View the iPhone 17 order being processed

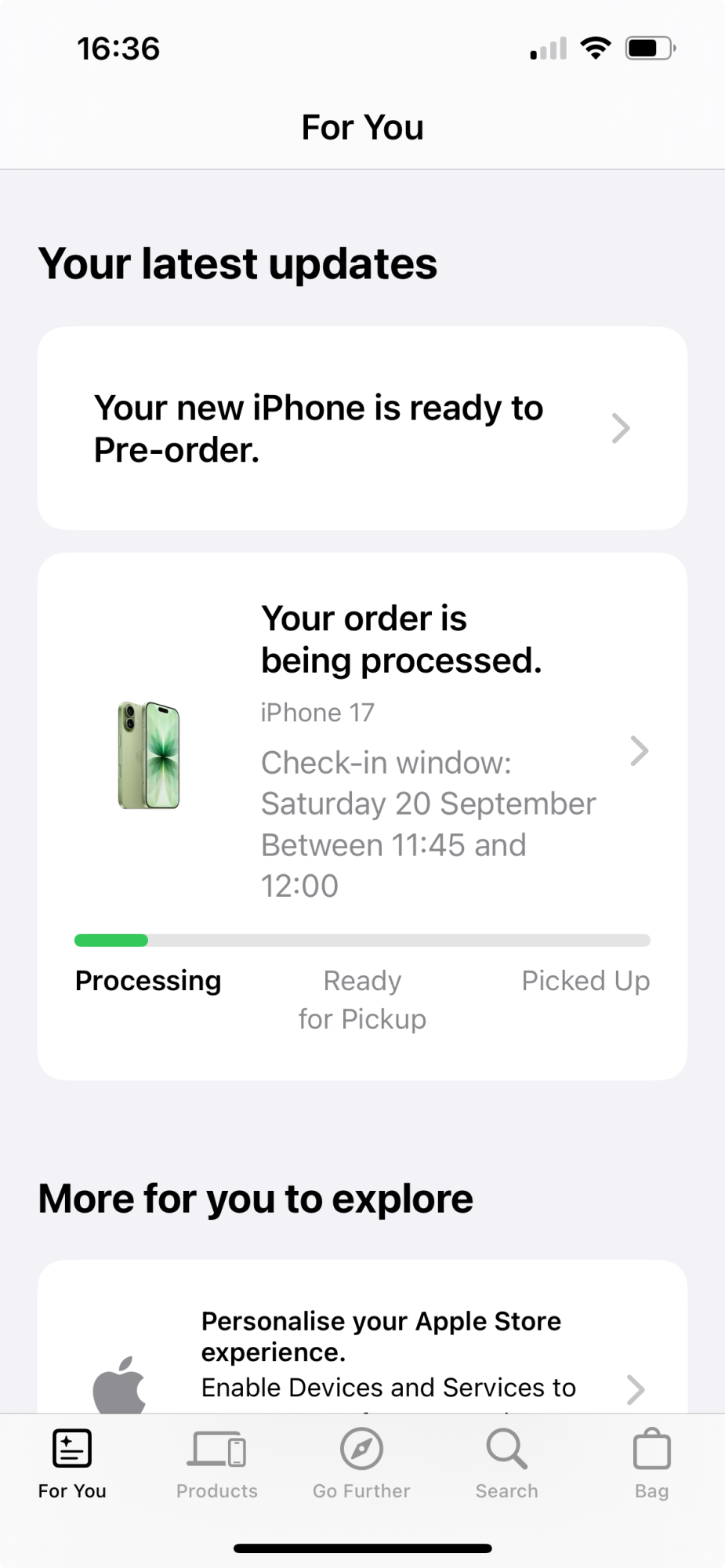[362, 816]
